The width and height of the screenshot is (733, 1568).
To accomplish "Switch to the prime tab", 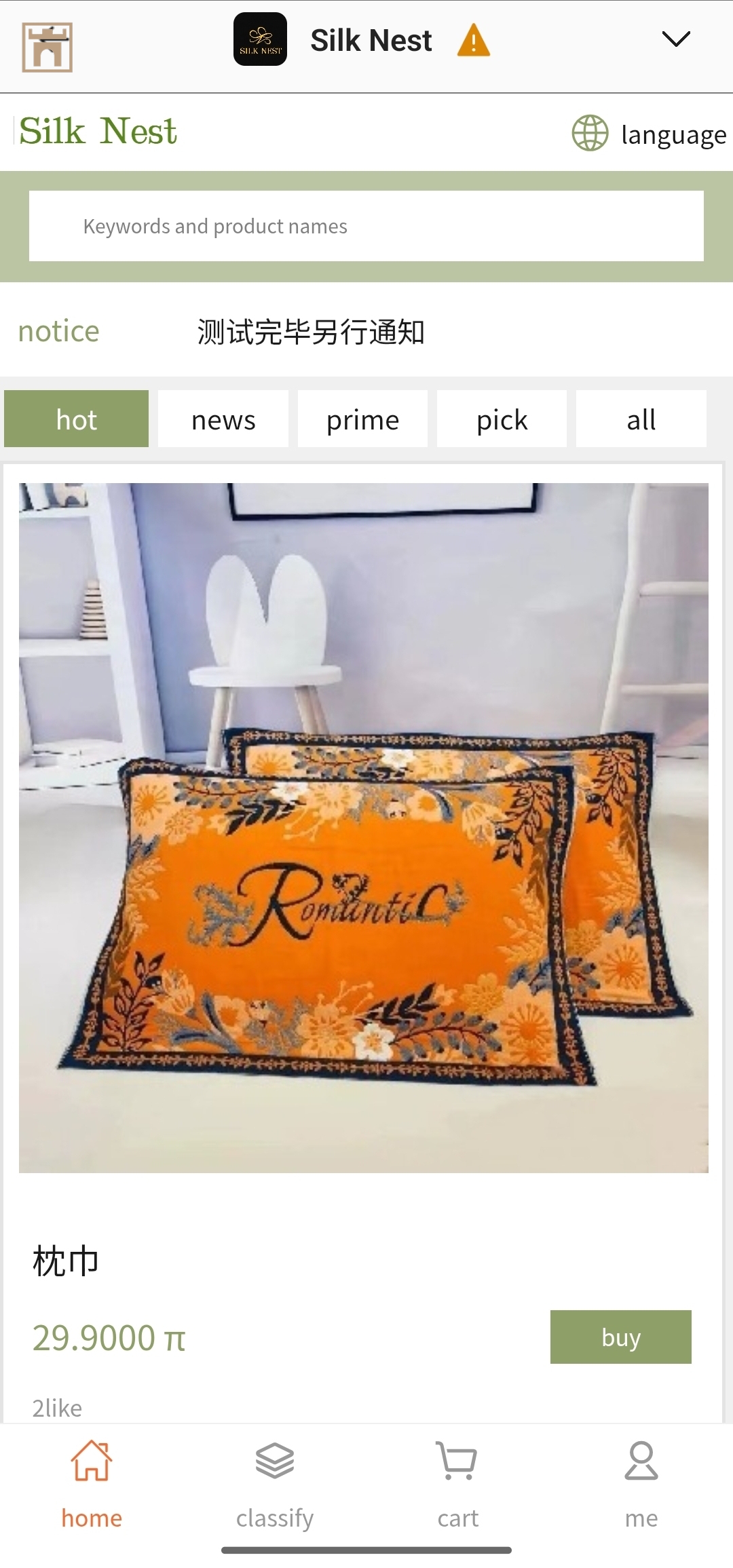I will [x=362, y=419].
